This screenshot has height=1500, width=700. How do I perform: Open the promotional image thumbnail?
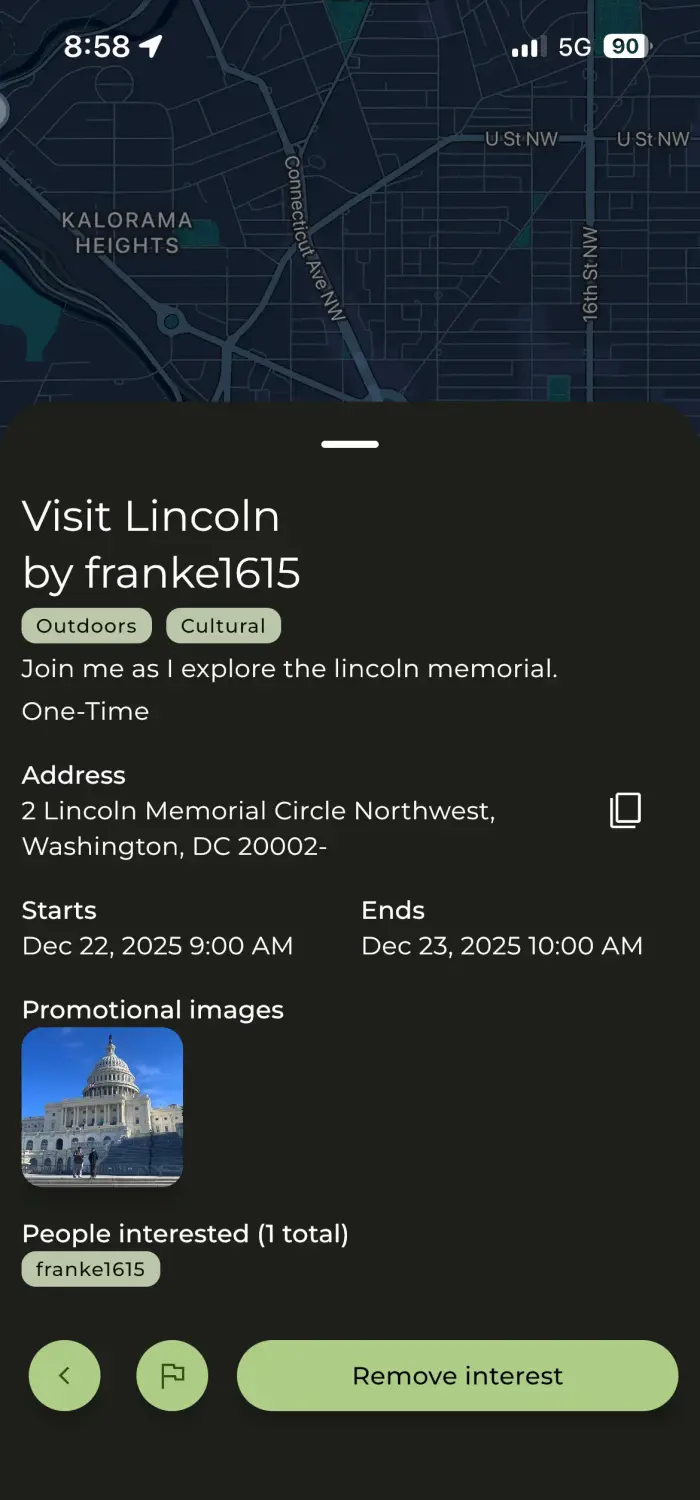(102, 1106)
